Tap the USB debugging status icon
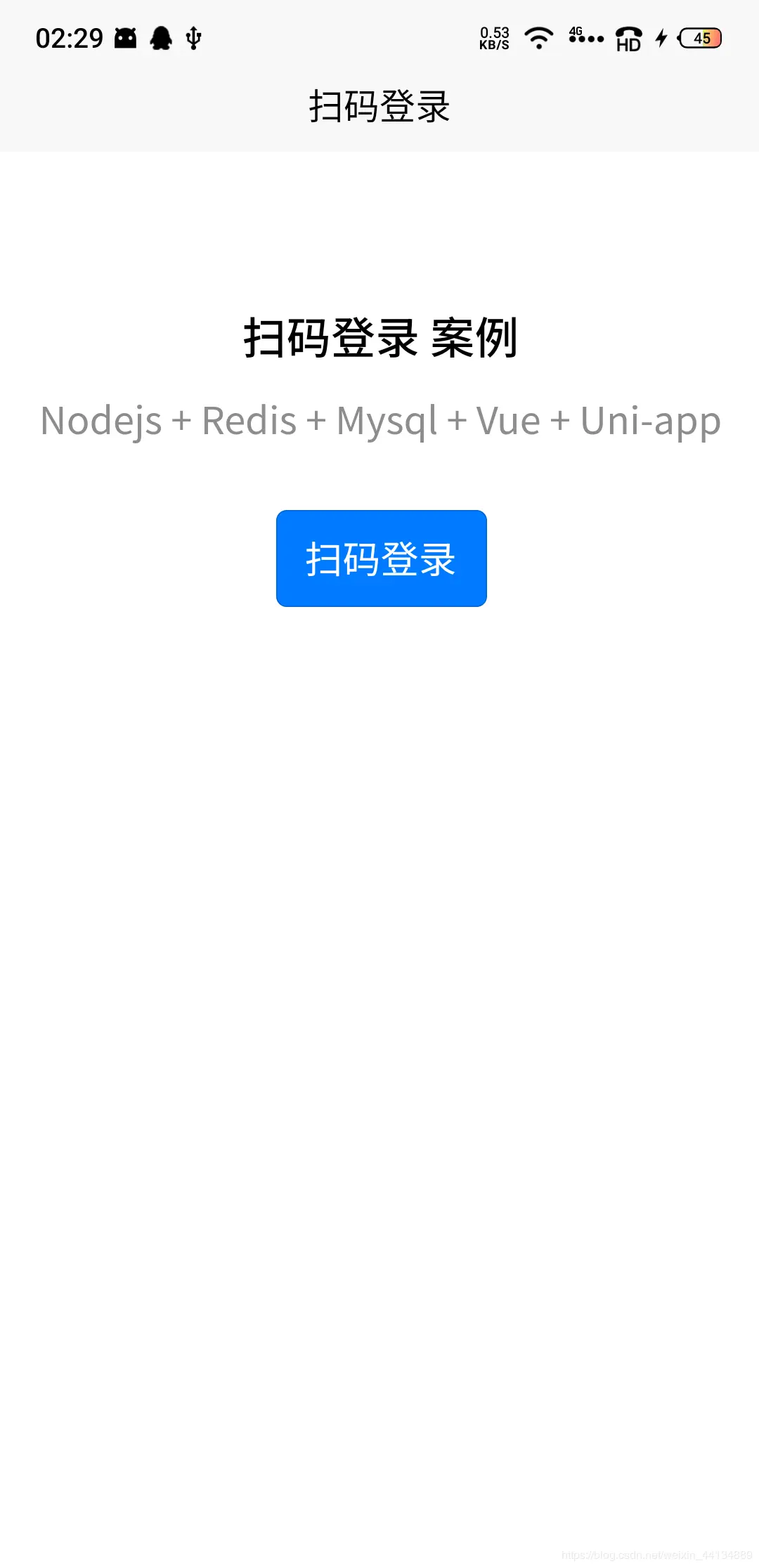759x1568 pixels. (x=193, y=39)
